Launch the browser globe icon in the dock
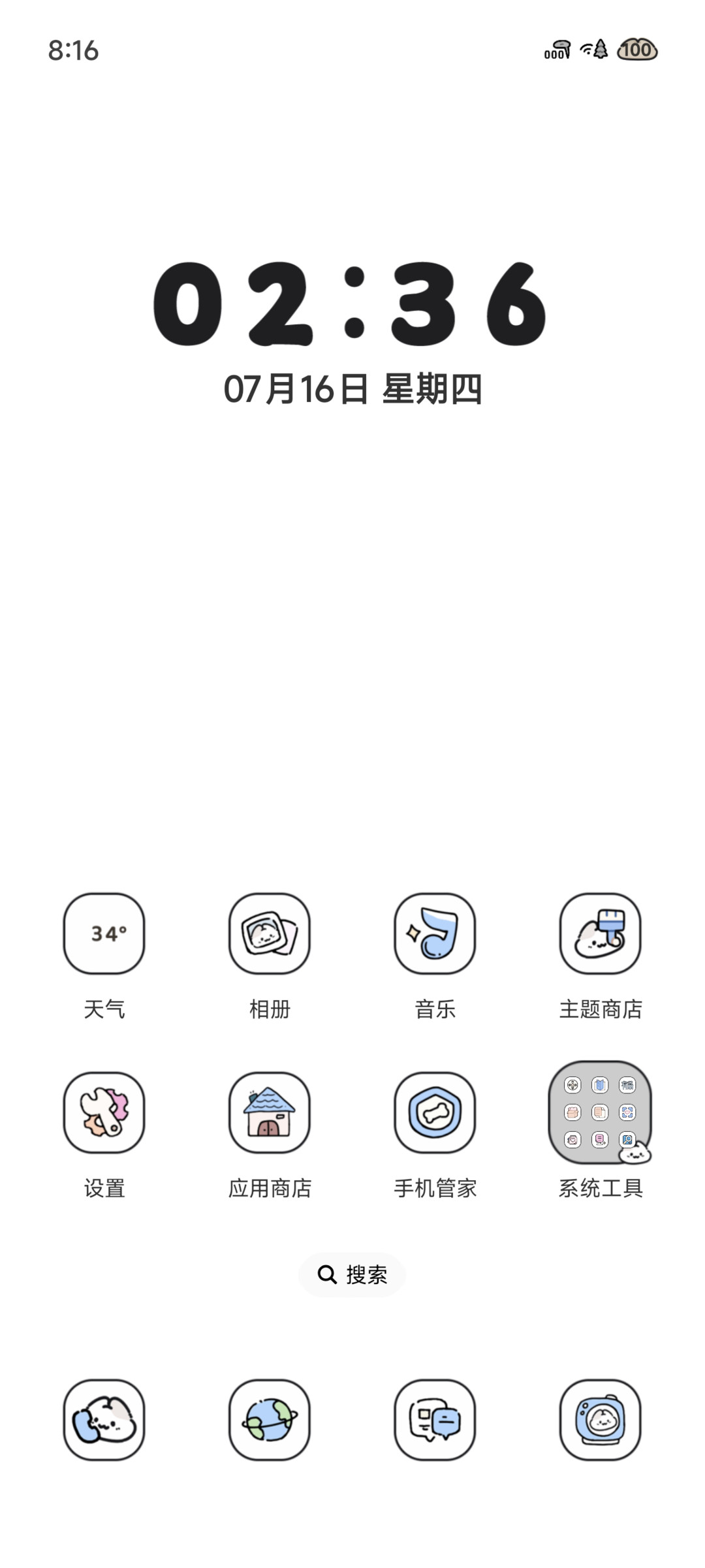 click(270, 1420)
